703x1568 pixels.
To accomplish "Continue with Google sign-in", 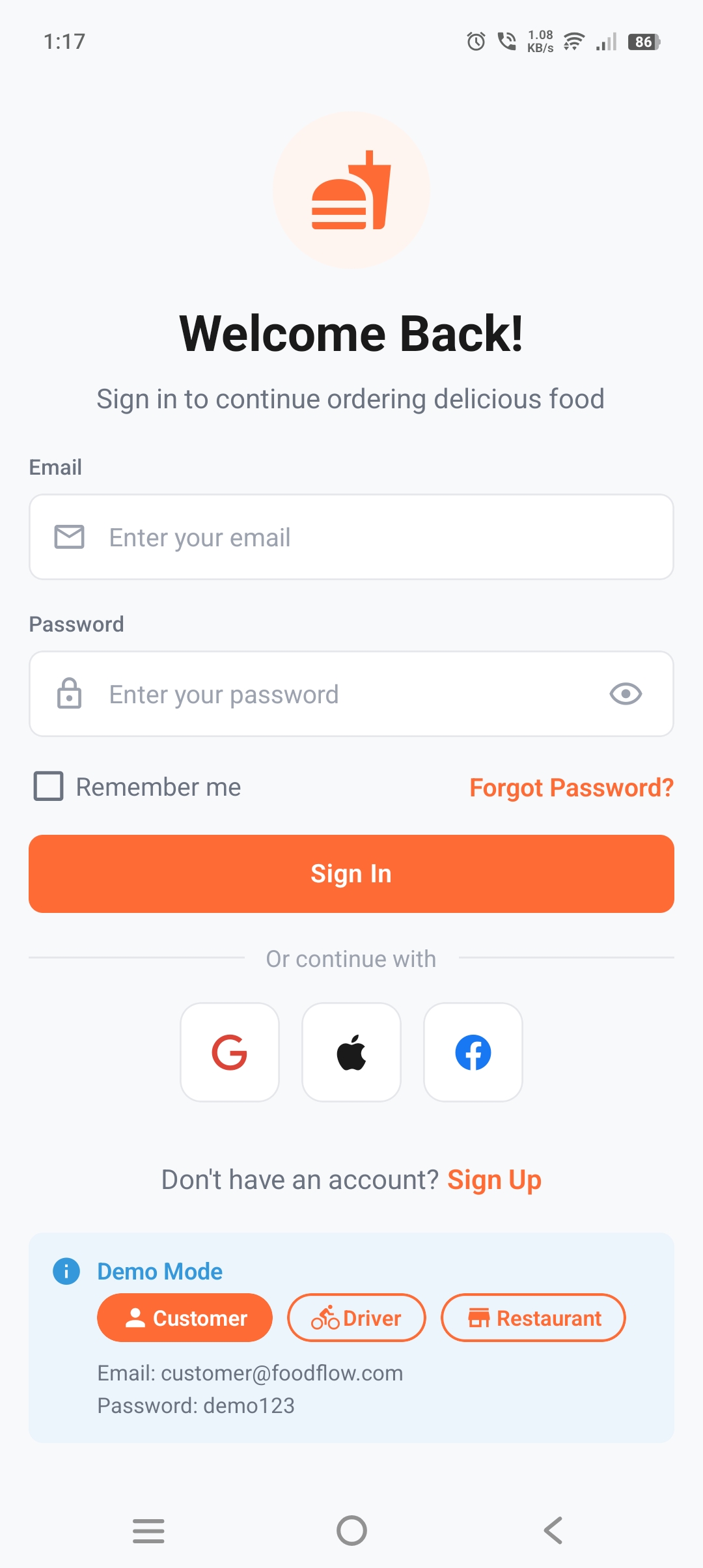I will coord(230,1052).
